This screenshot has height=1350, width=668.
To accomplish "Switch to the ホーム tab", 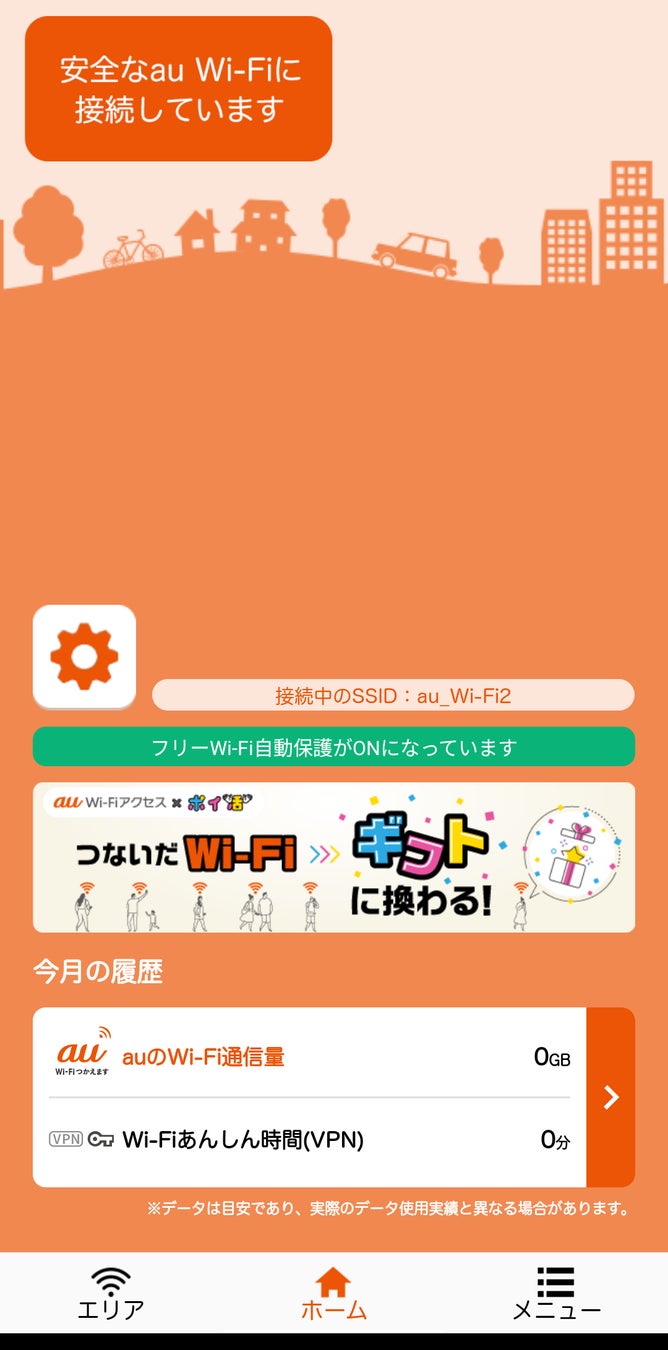I will (x=334, y=1294).
